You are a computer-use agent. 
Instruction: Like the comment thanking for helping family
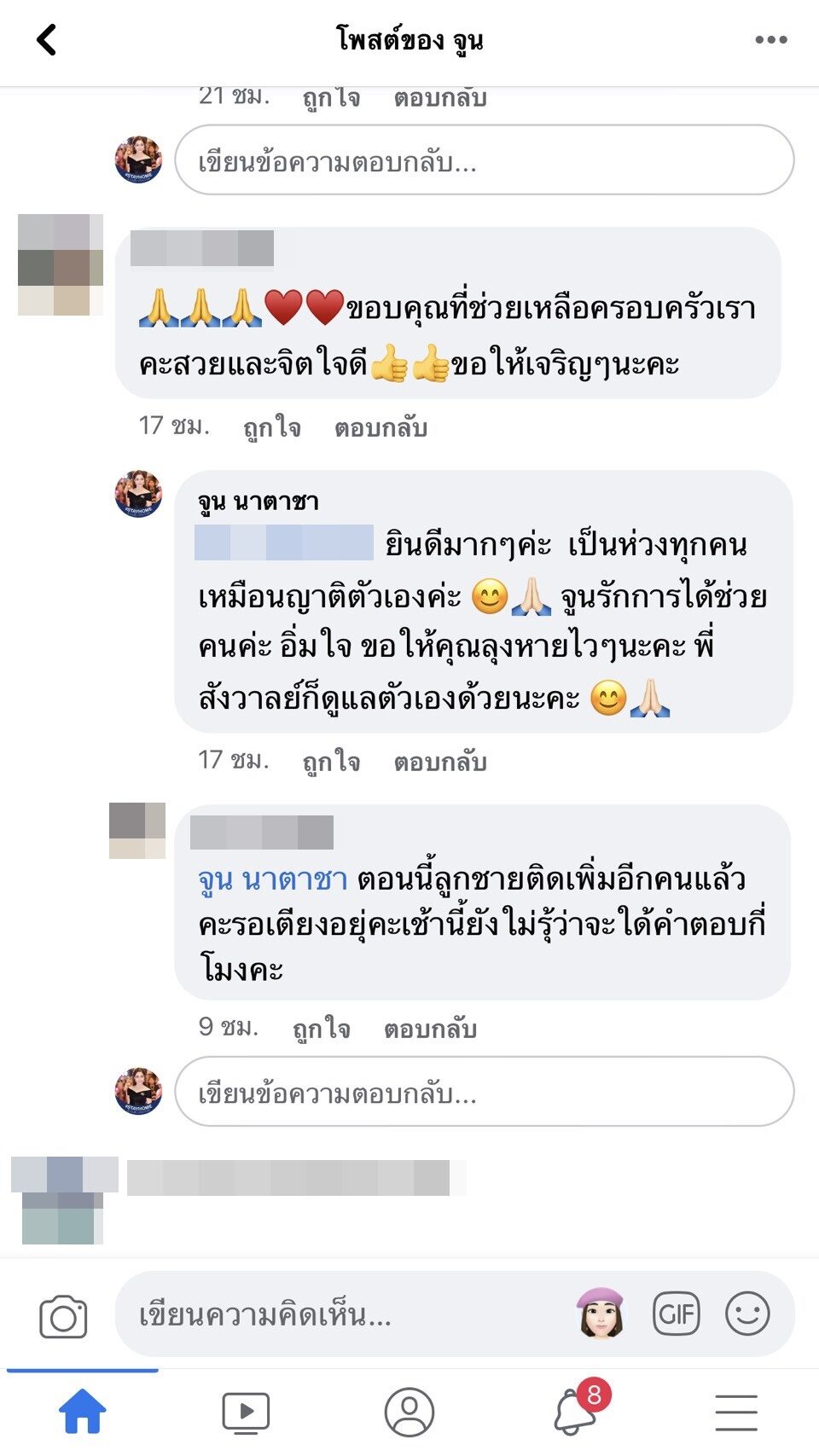click(x=272, y=426)
